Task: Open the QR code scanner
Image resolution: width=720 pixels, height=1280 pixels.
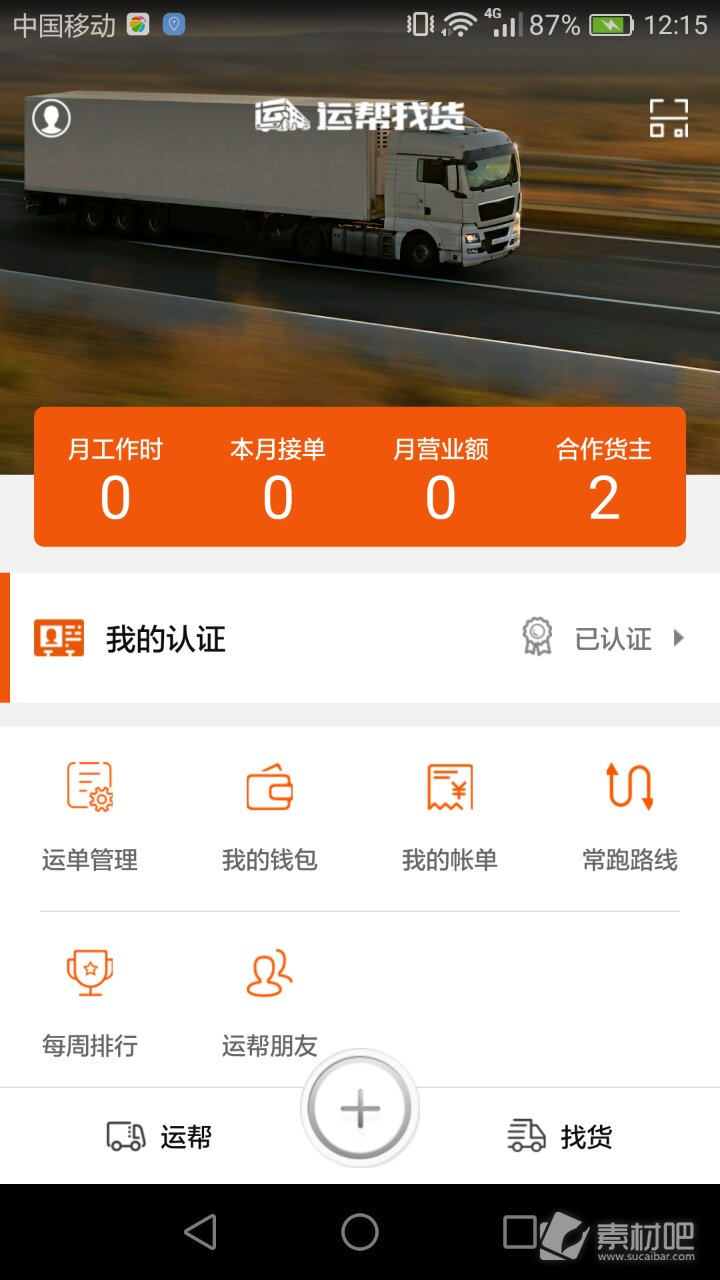Action: (x=668, y=118)
